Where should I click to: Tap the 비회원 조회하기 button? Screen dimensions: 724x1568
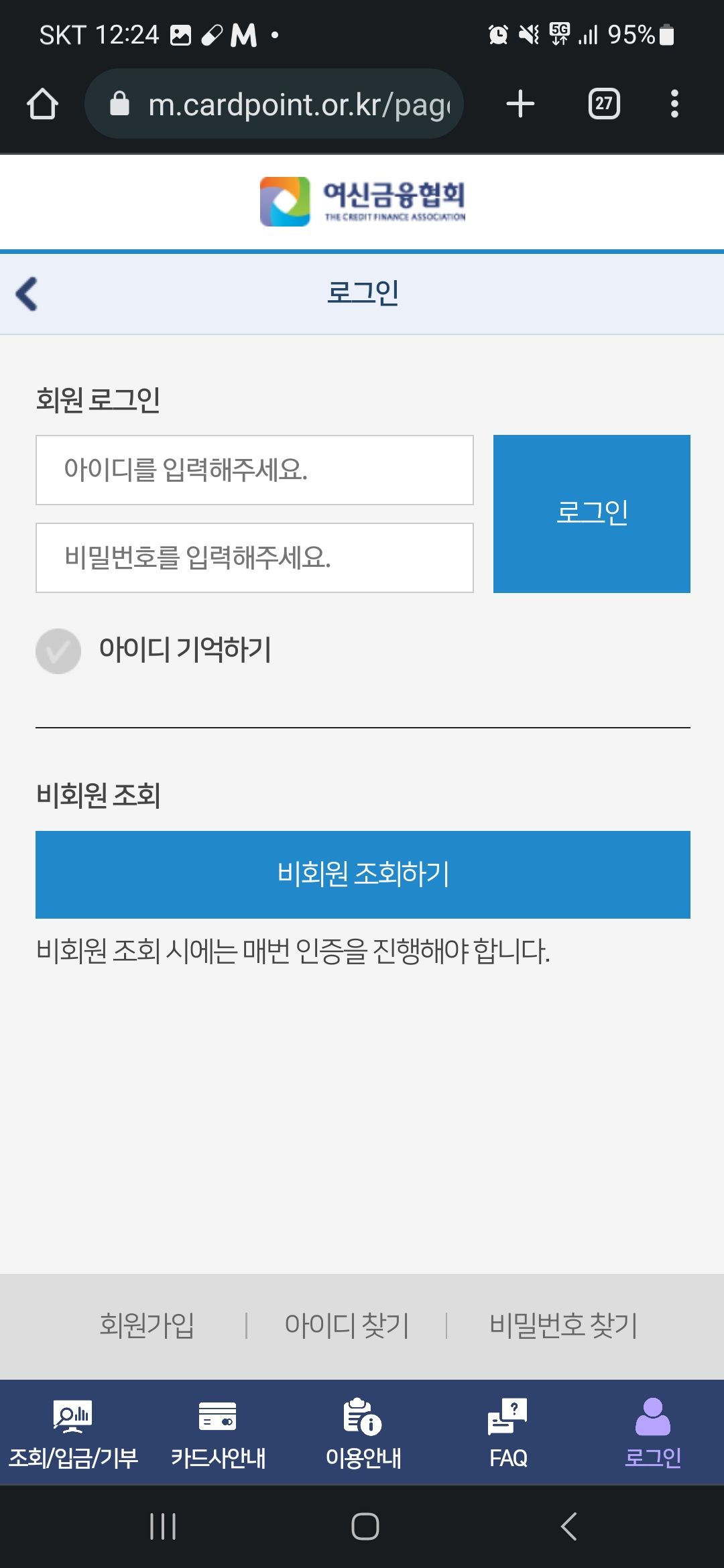362,874
